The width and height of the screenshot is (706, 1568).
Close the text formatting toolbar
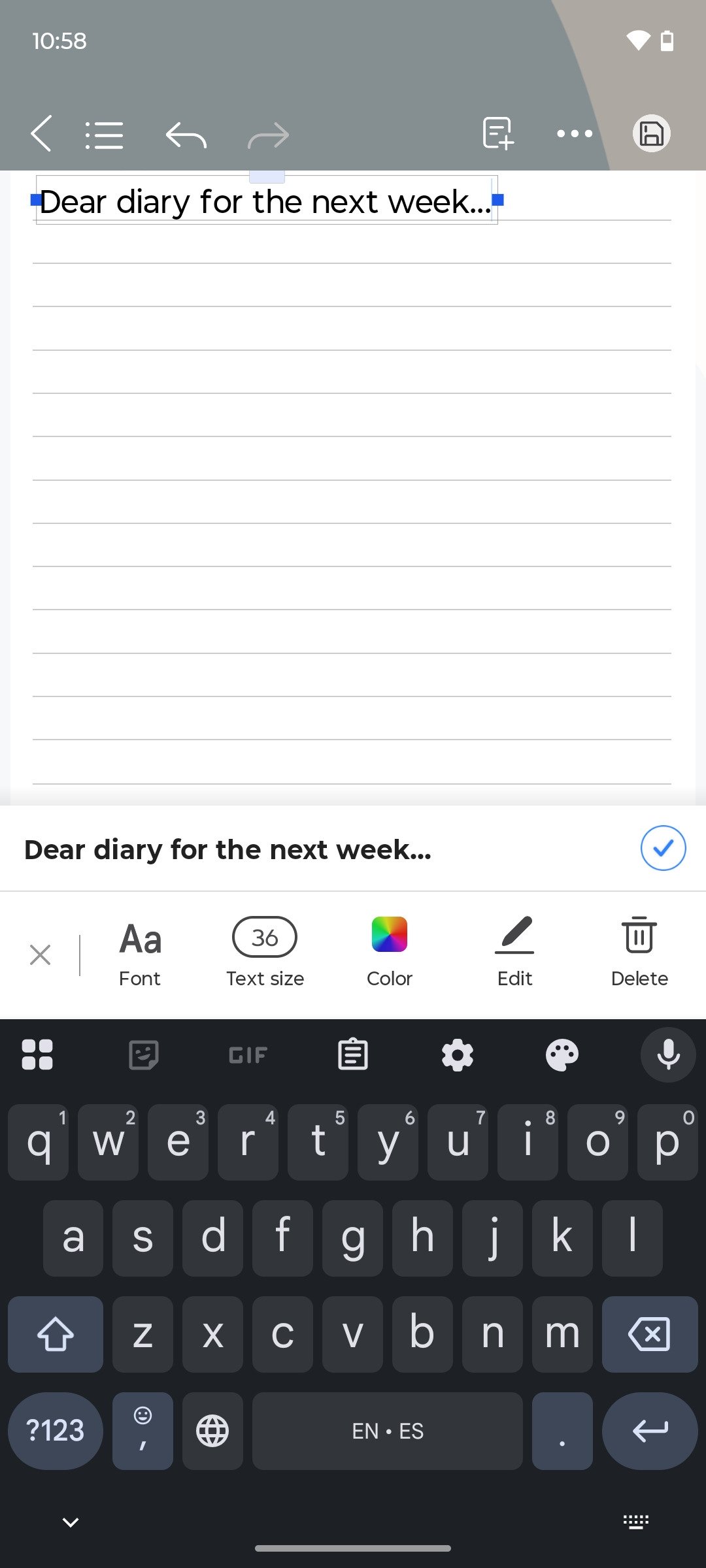(41, 955)
